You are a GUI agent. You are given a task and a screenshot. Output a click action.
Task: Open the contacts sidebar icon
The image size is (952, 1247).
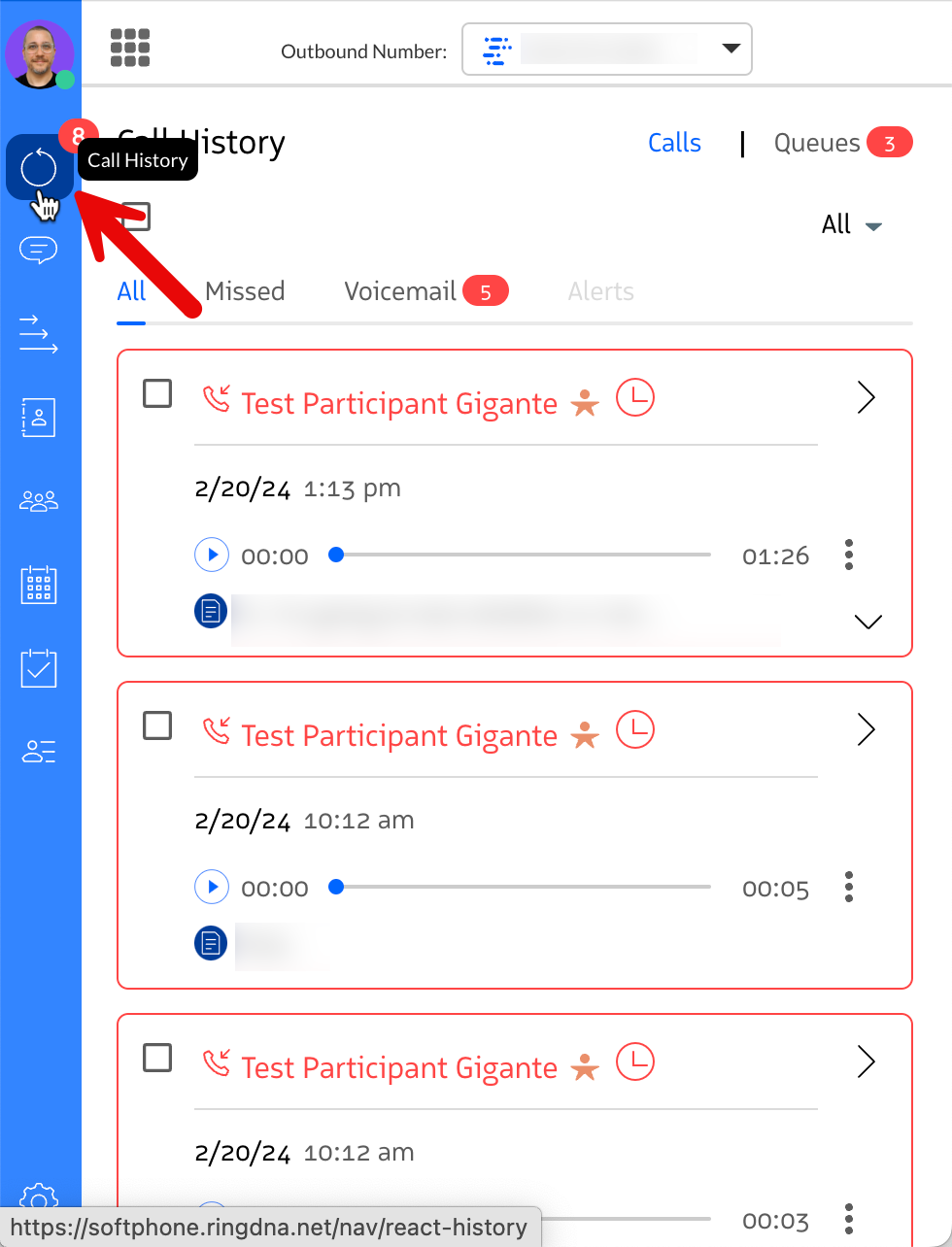pos(39,418)
